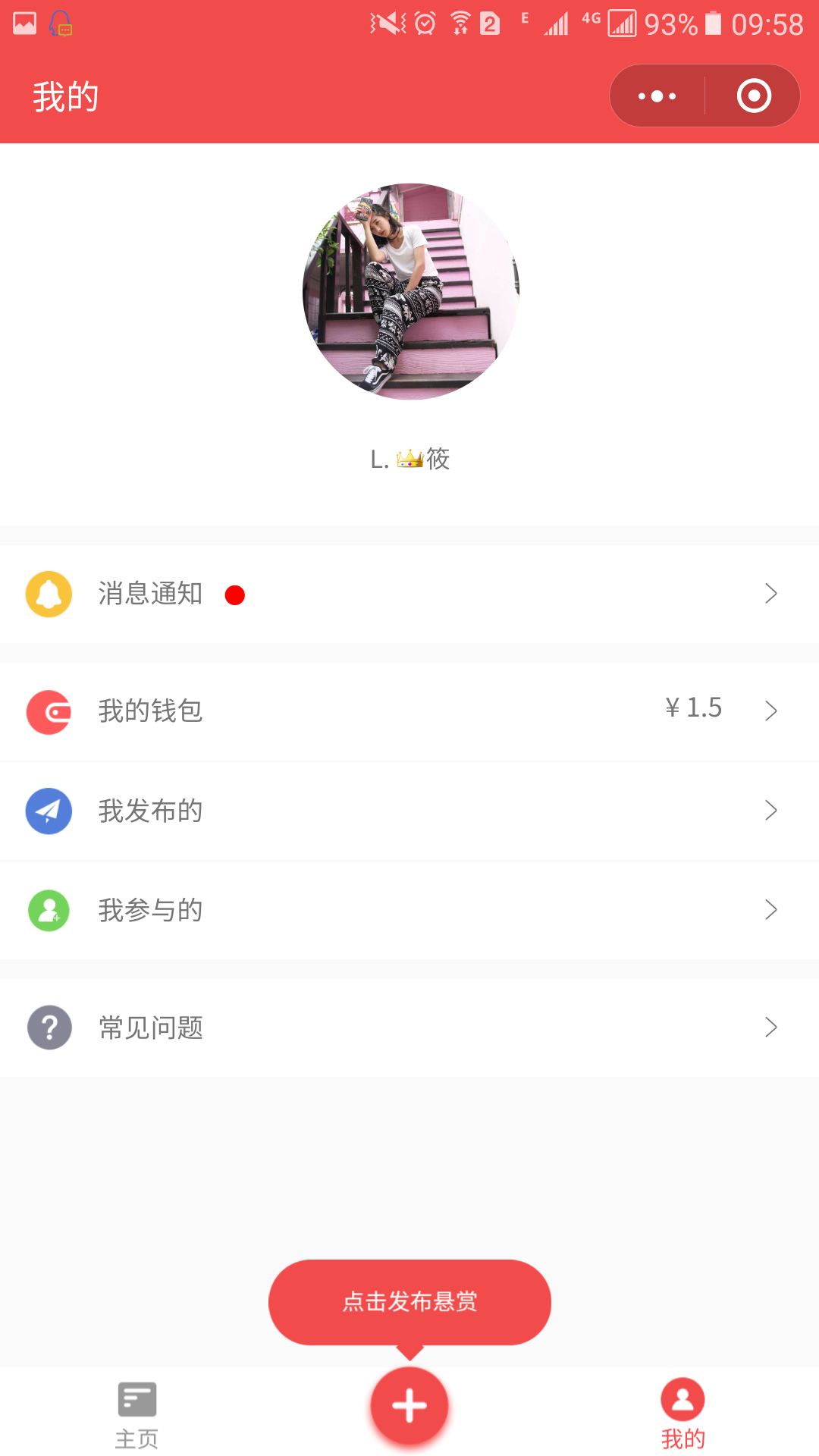Tap the 点击发布悬赏 bubble
Viewport: 819px width, 1456px height.
[x=409, y=1303]
